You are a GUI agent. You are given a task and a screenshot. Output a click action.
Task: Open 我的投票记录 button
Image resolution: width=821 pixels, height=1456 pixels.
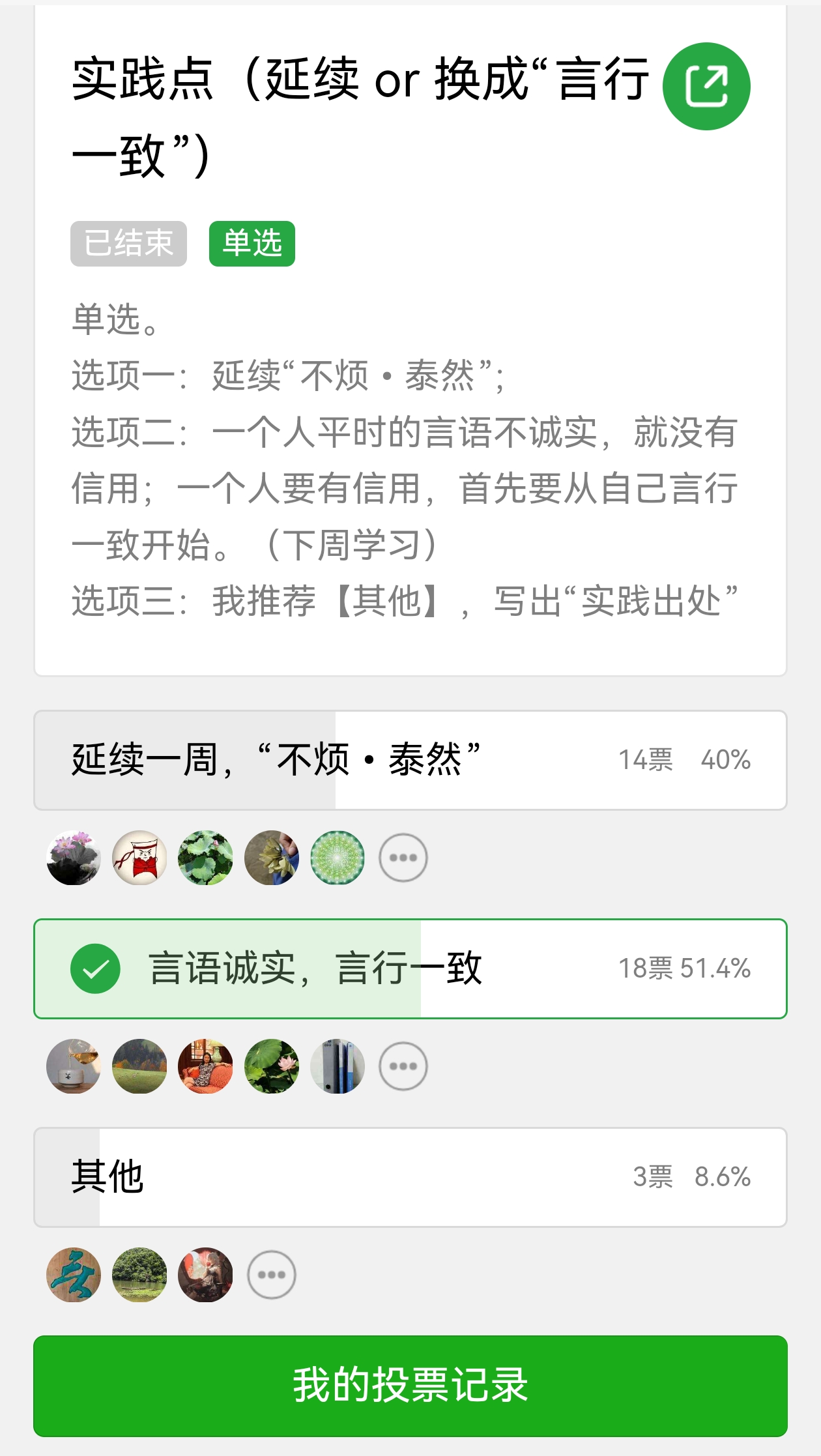click(x=410, y=1386)
